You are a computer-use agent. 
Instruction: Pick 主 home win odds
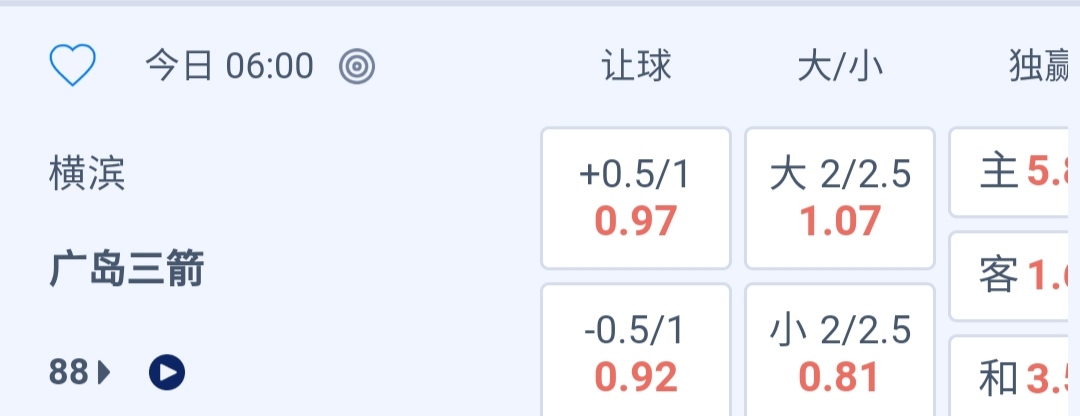pyautogui.click(x=1015, y=172)
